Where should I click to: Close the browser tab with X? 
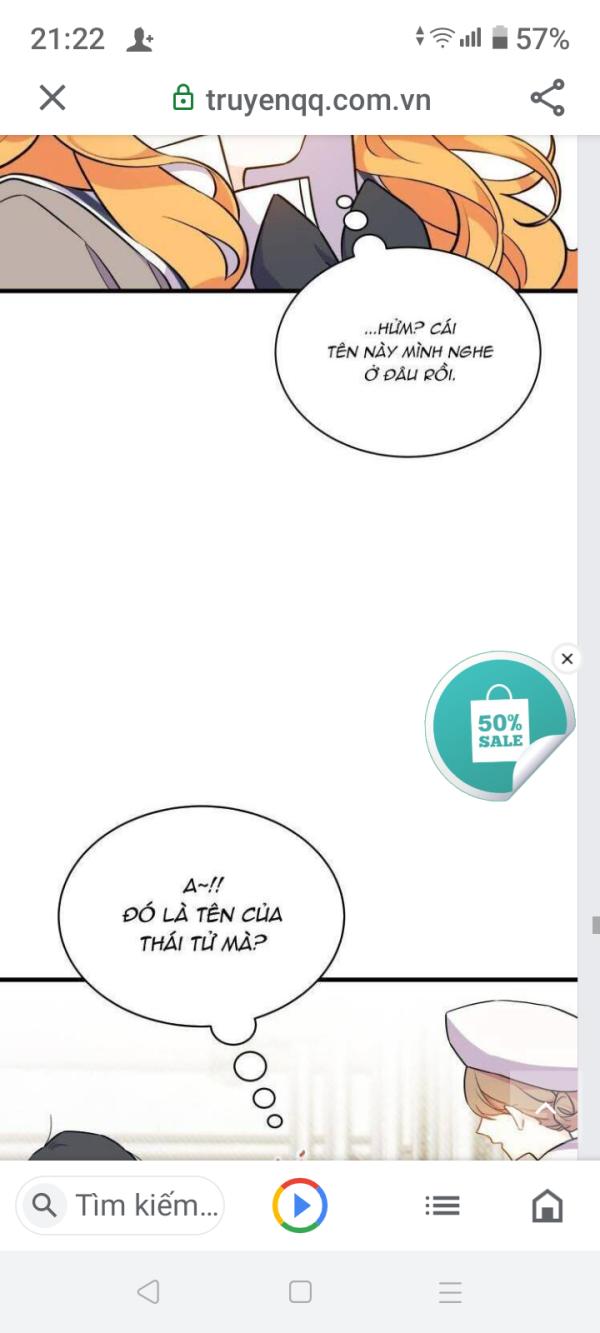[x=52, y=97]
